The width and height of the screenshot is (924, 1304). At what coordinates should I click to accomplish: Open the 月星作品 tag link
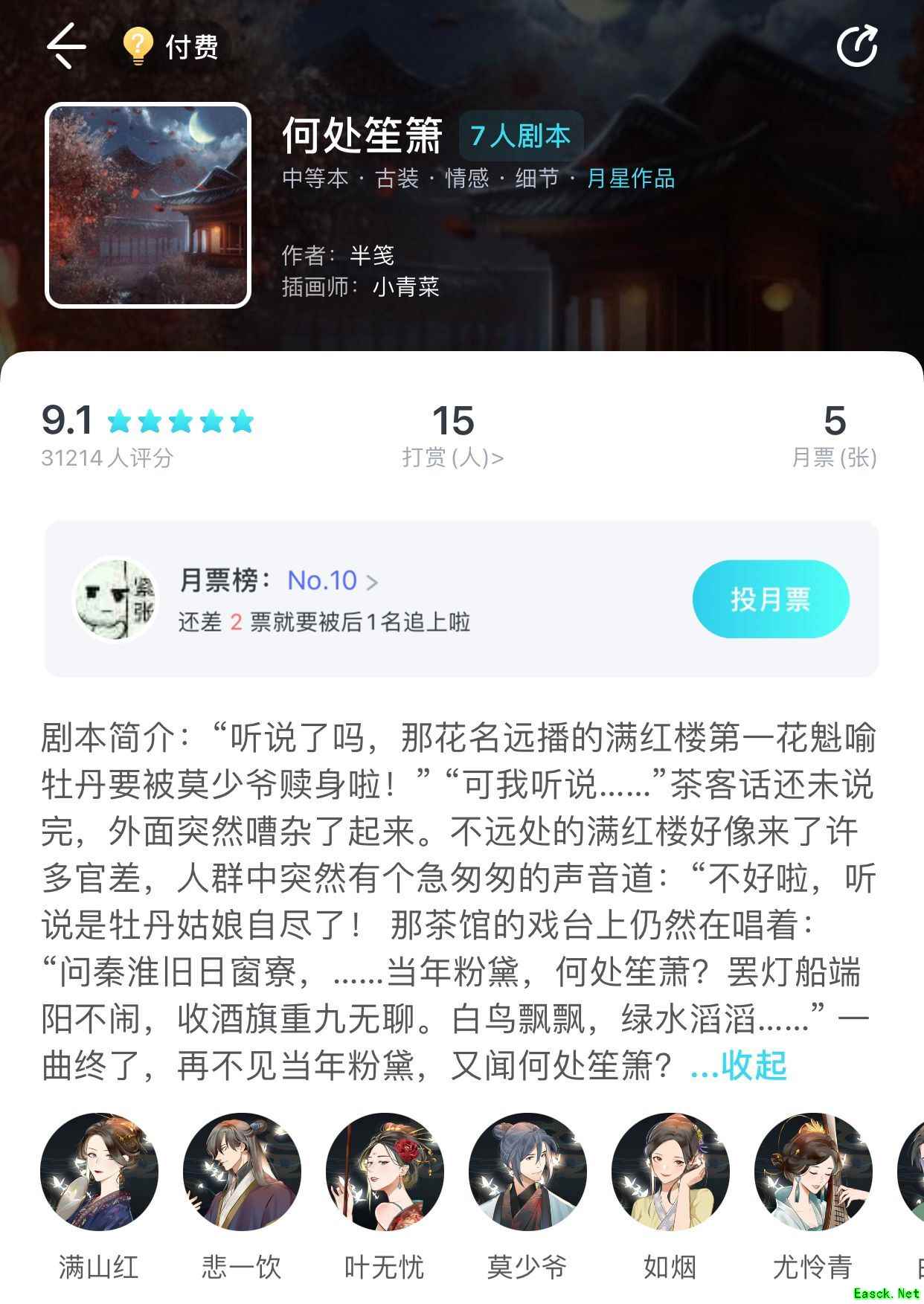(x=631, y=179)
